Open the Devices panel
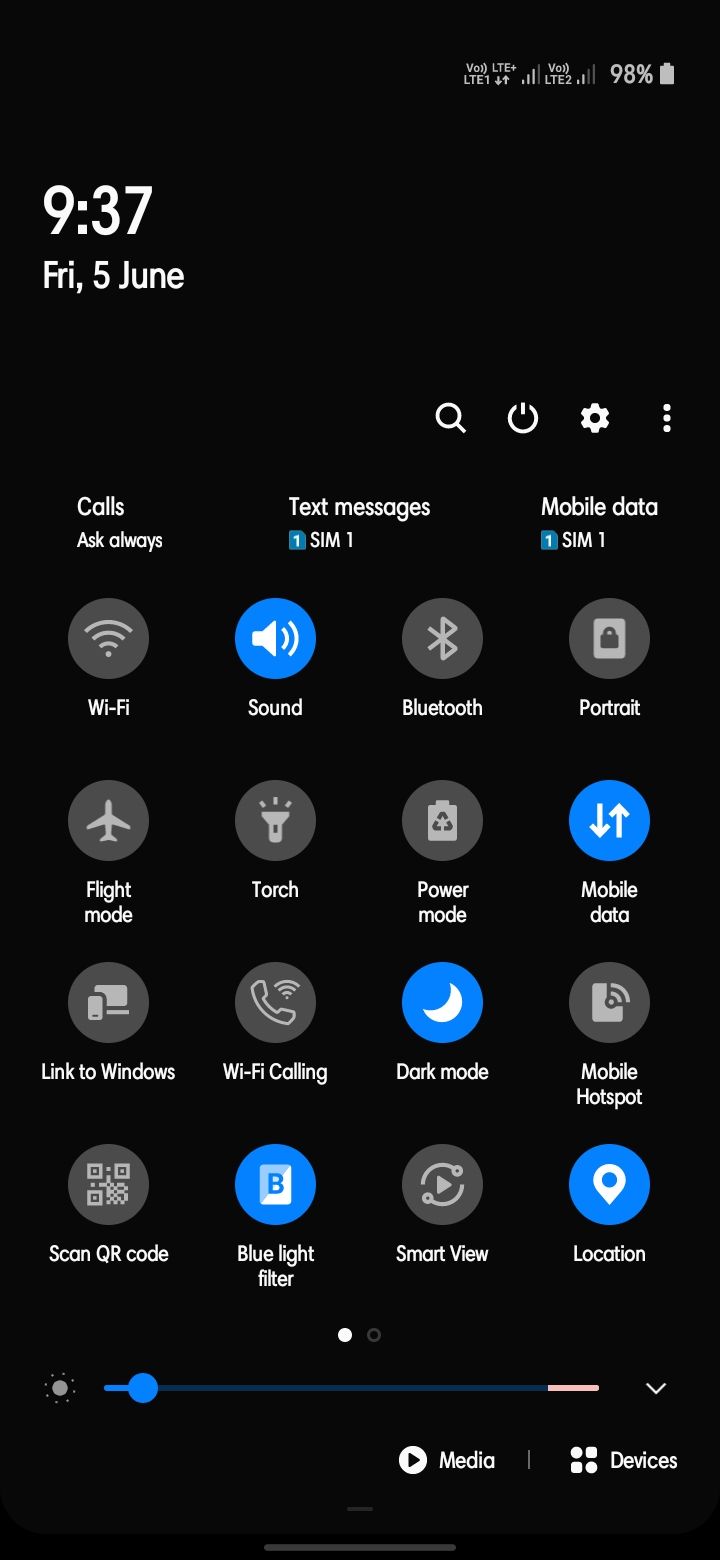This screenshot has height=1560, width=720. tap(624, 1460)
